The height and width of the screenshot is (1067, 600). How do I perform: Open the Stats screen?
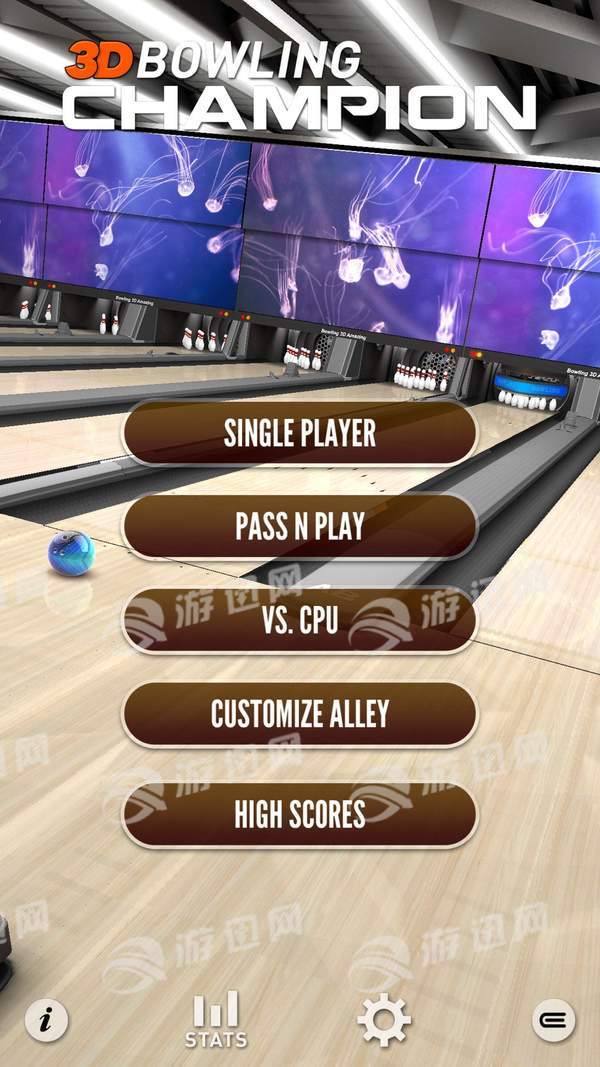point(216,1020)
